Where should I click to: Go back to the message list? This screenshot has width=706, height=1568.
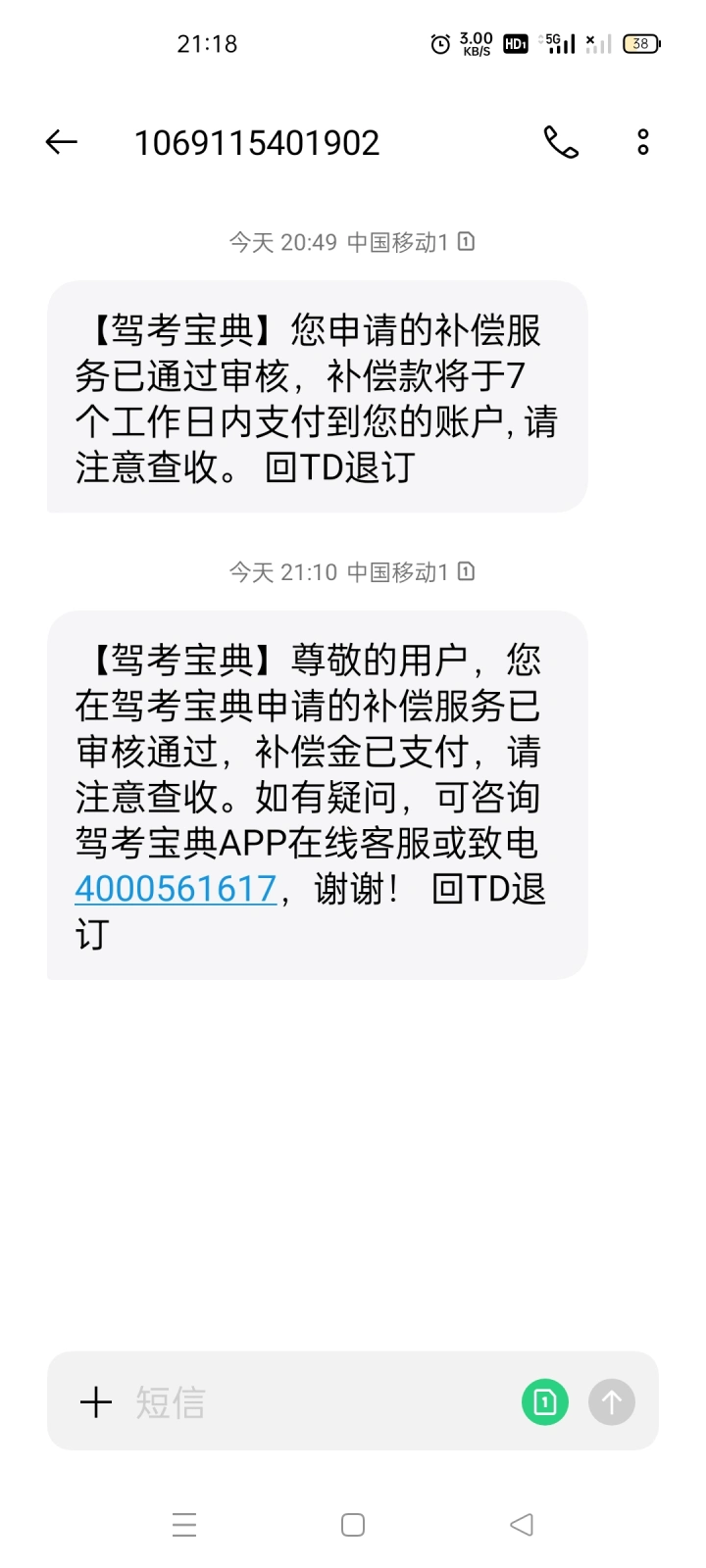[61, 142]
